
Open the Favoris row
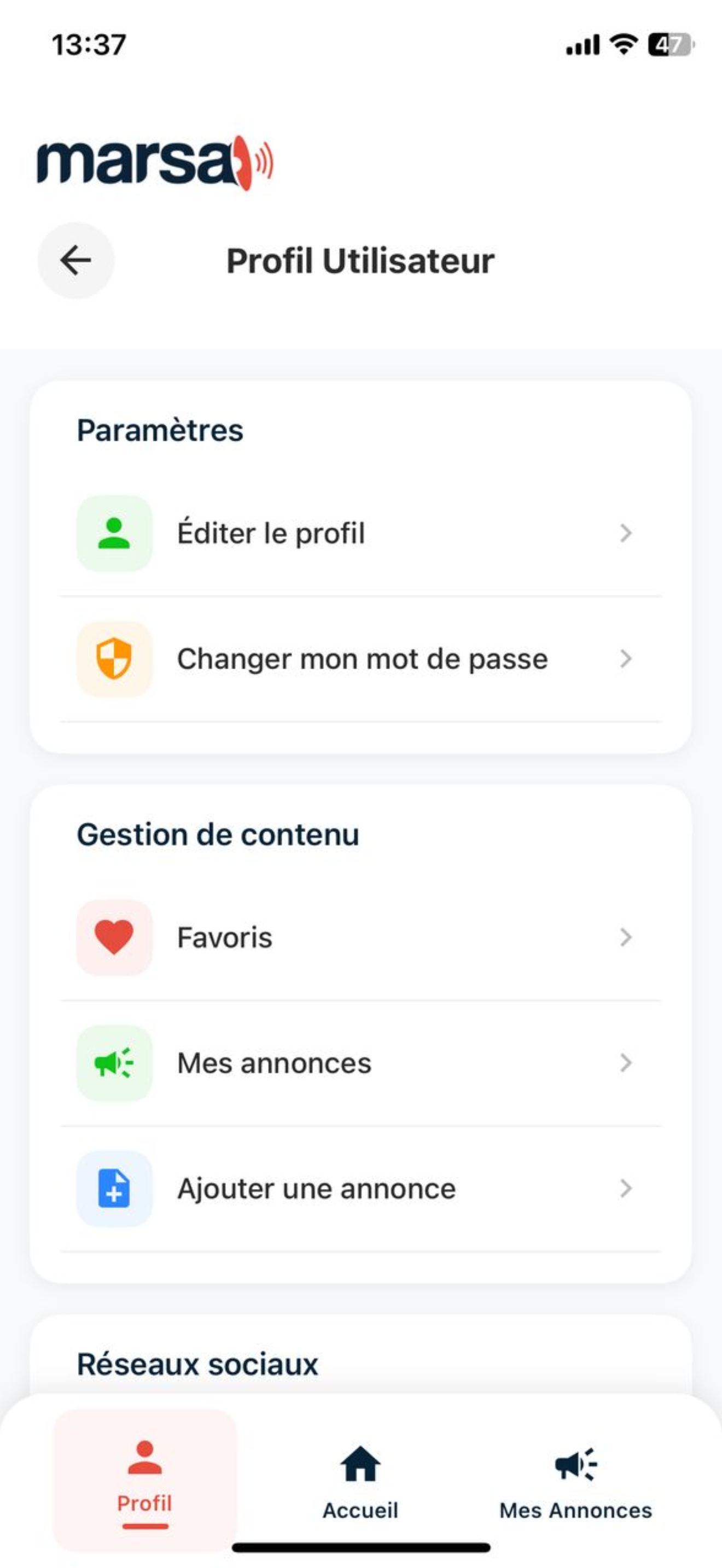[360, 938]
